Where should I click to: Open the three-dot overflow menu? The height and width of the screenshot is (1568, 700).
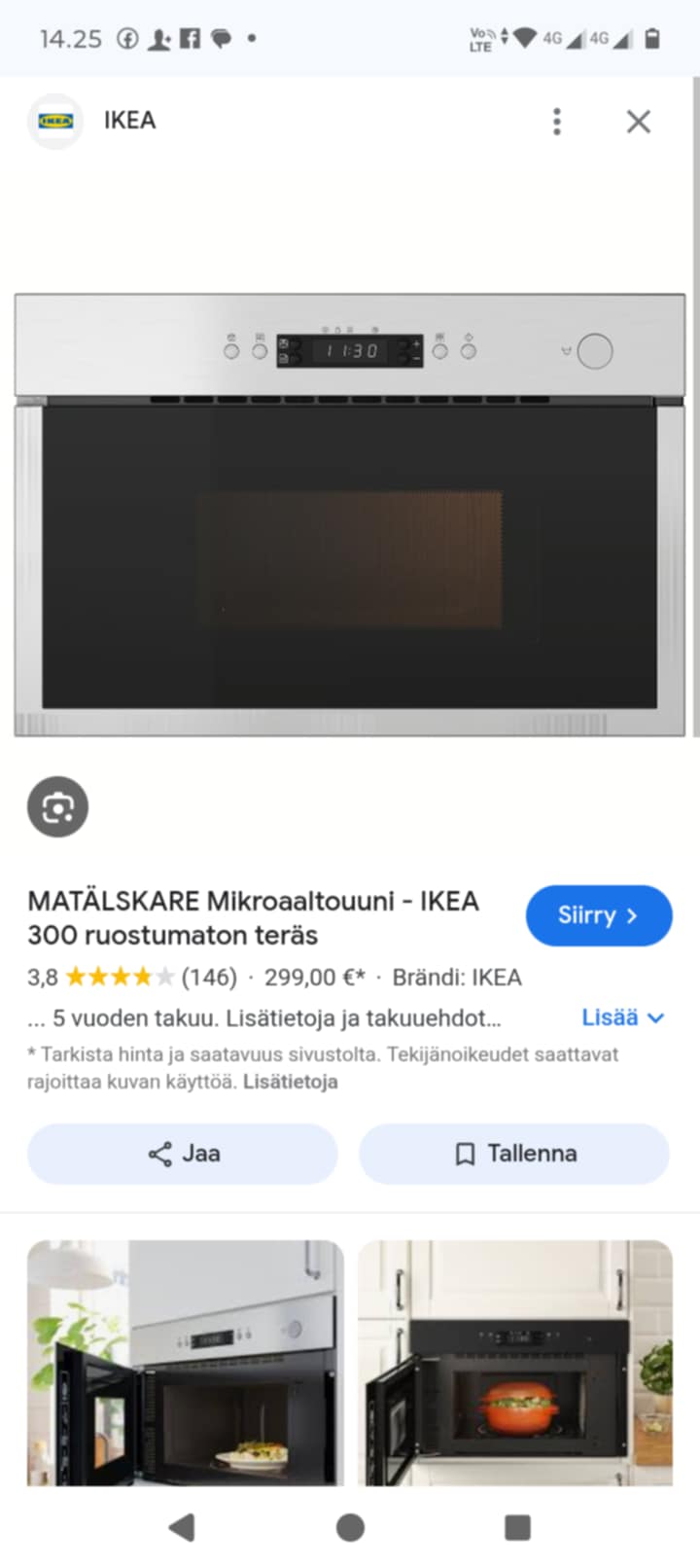click(556, 121)
